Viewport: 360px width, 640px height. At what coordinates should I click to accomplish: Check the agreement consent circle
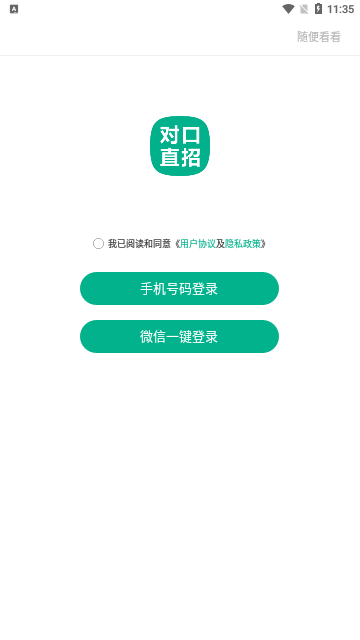coord(98,244)
